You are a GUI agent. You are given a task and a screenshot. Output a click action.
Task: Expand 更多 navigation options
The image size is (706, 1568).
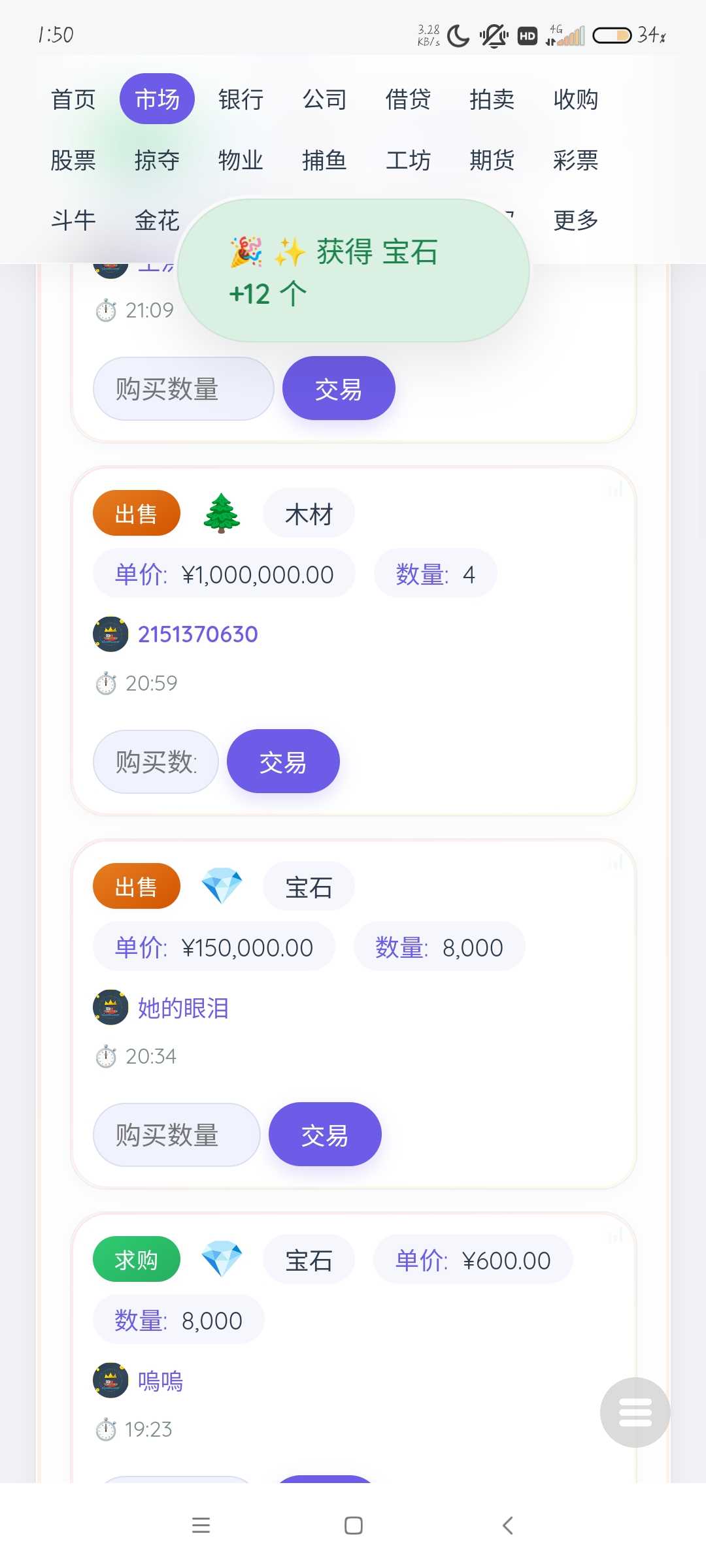(x=575, y=220)
